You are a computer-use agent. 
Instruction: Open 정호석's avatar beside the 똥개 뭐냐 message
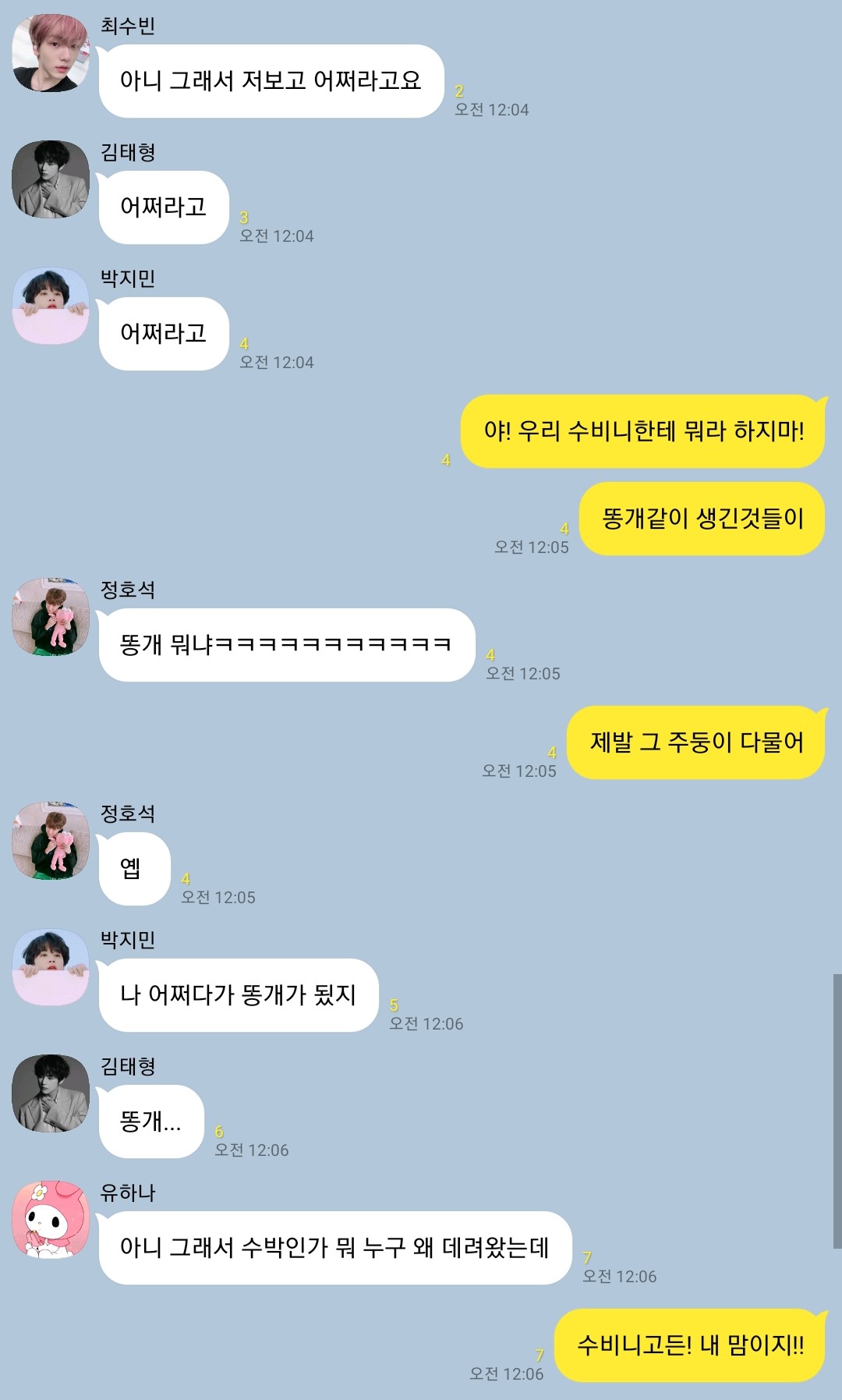click(51, 617)
